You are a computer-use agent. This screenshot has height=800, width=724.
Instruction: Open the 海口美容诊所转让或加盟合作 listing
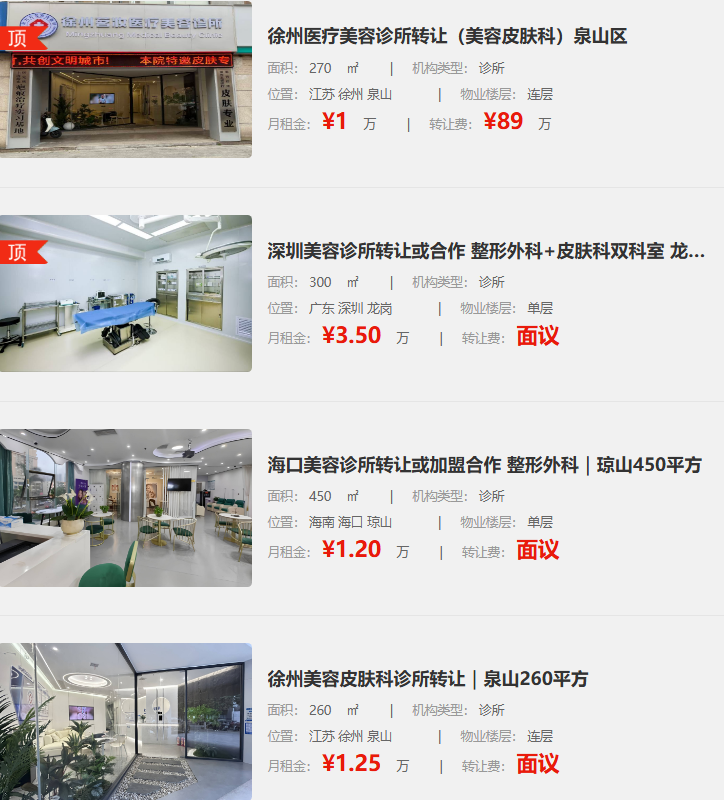click(483, 465)
